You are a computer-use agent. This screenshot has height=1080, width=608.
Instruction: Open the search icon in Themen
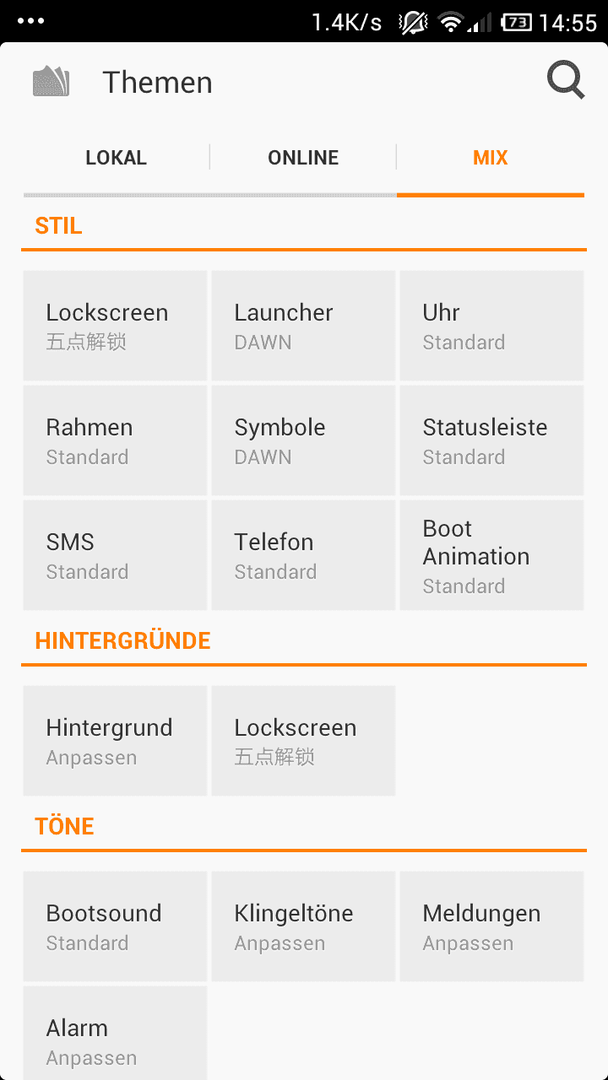[x=565, y=81]
